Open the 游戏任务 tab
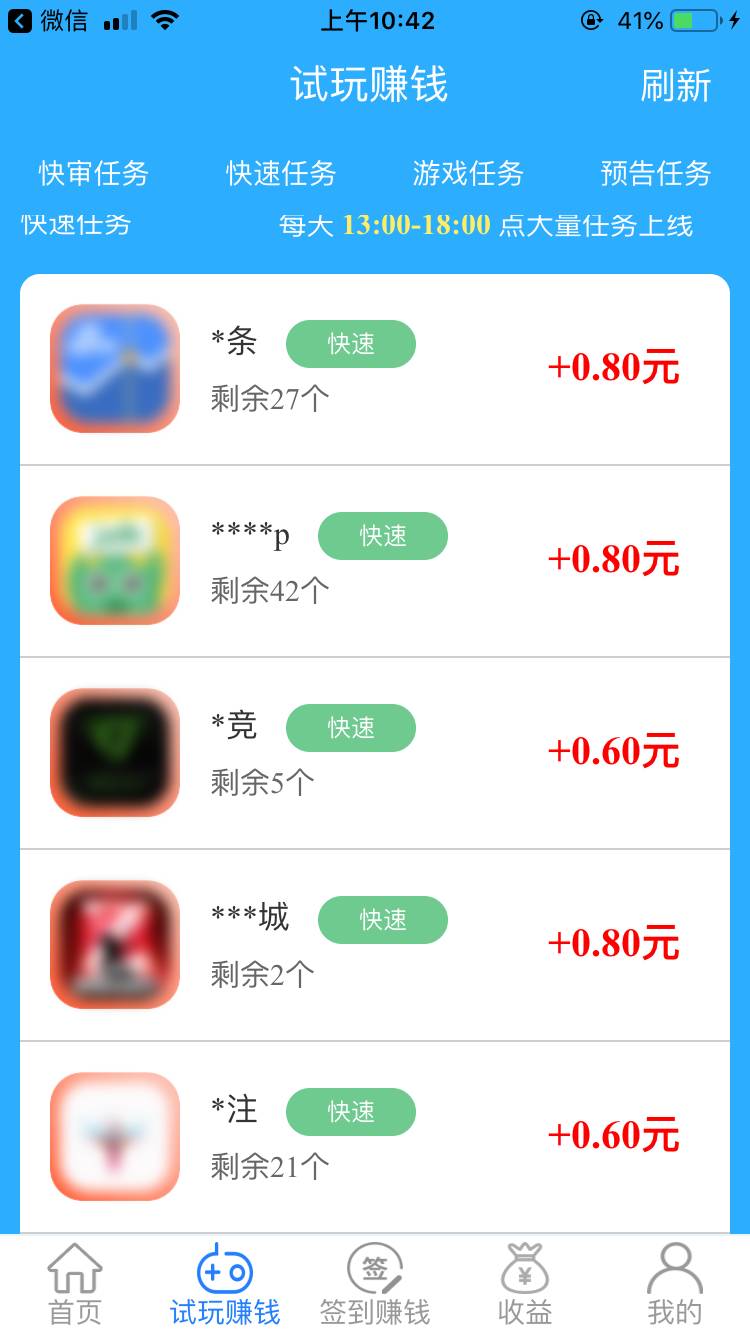Image resolution: width=750 pixels, height=1334 pixels. 468,173
